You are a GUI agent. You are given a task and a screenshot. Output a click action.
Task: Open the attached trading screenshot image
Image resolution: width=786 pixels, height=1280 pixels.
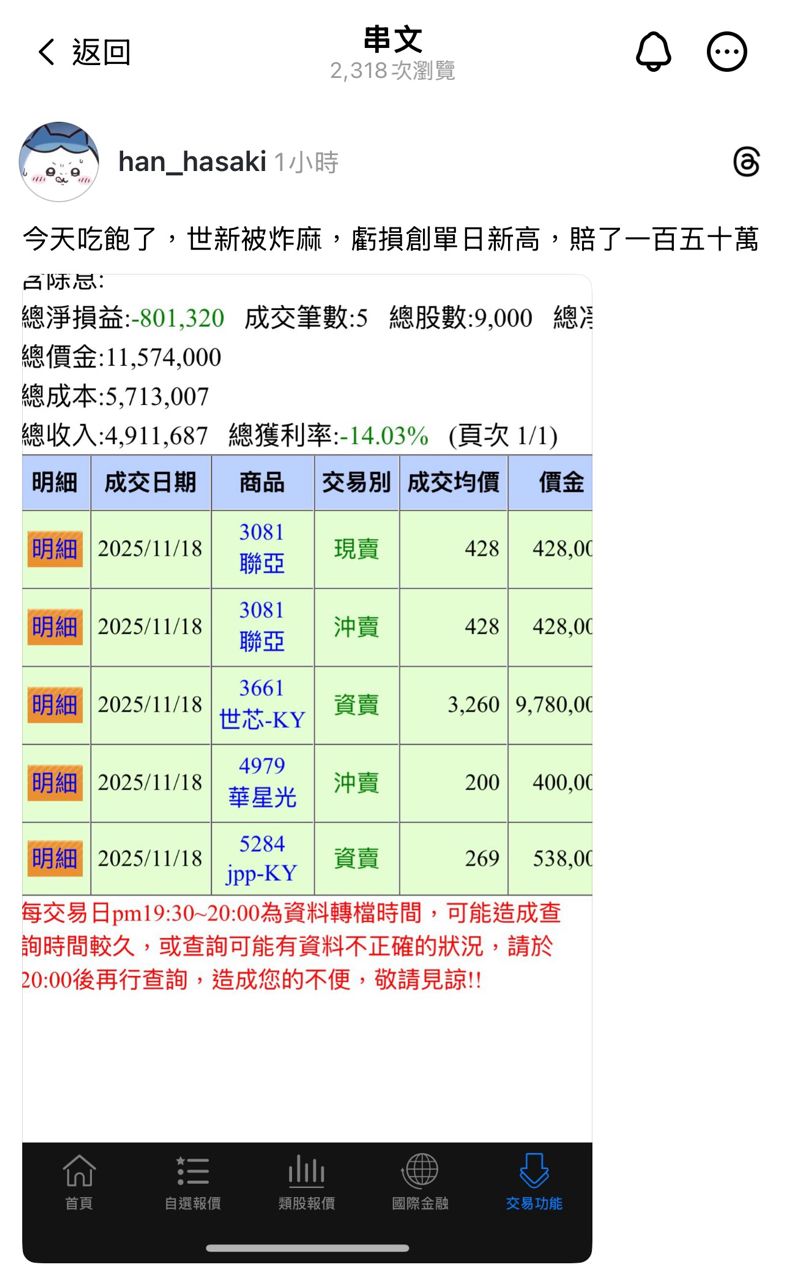[307, 700]
